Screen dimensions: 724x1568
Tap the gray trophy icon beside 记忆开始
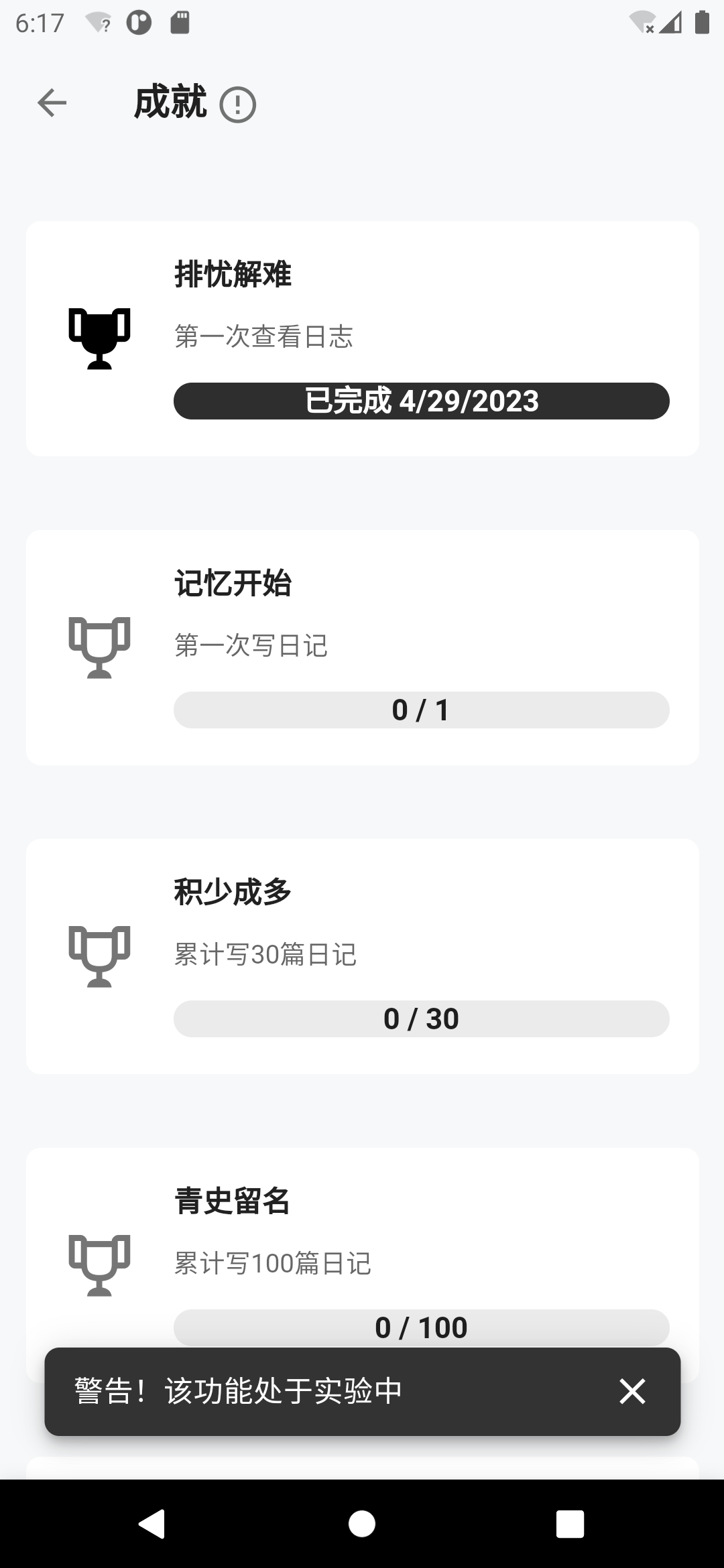101,647
